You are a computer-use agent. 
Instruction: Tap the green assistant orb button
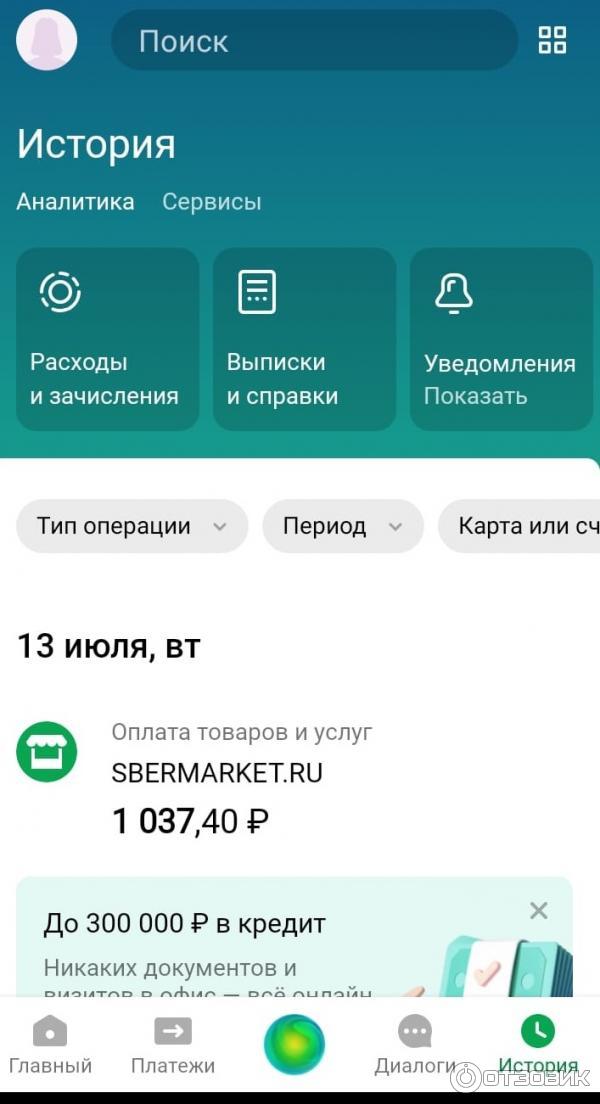click(294, 1045)
